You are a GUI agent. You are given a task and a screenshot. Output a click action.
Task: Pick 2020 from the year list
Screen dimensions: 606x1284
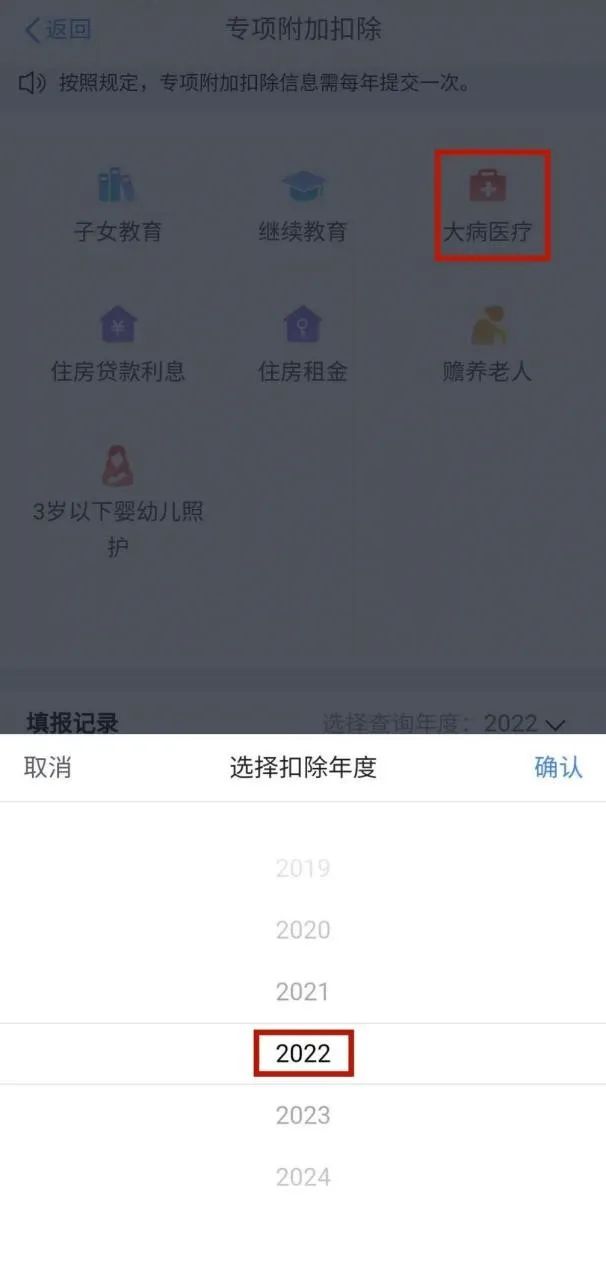tap(303, 930)
